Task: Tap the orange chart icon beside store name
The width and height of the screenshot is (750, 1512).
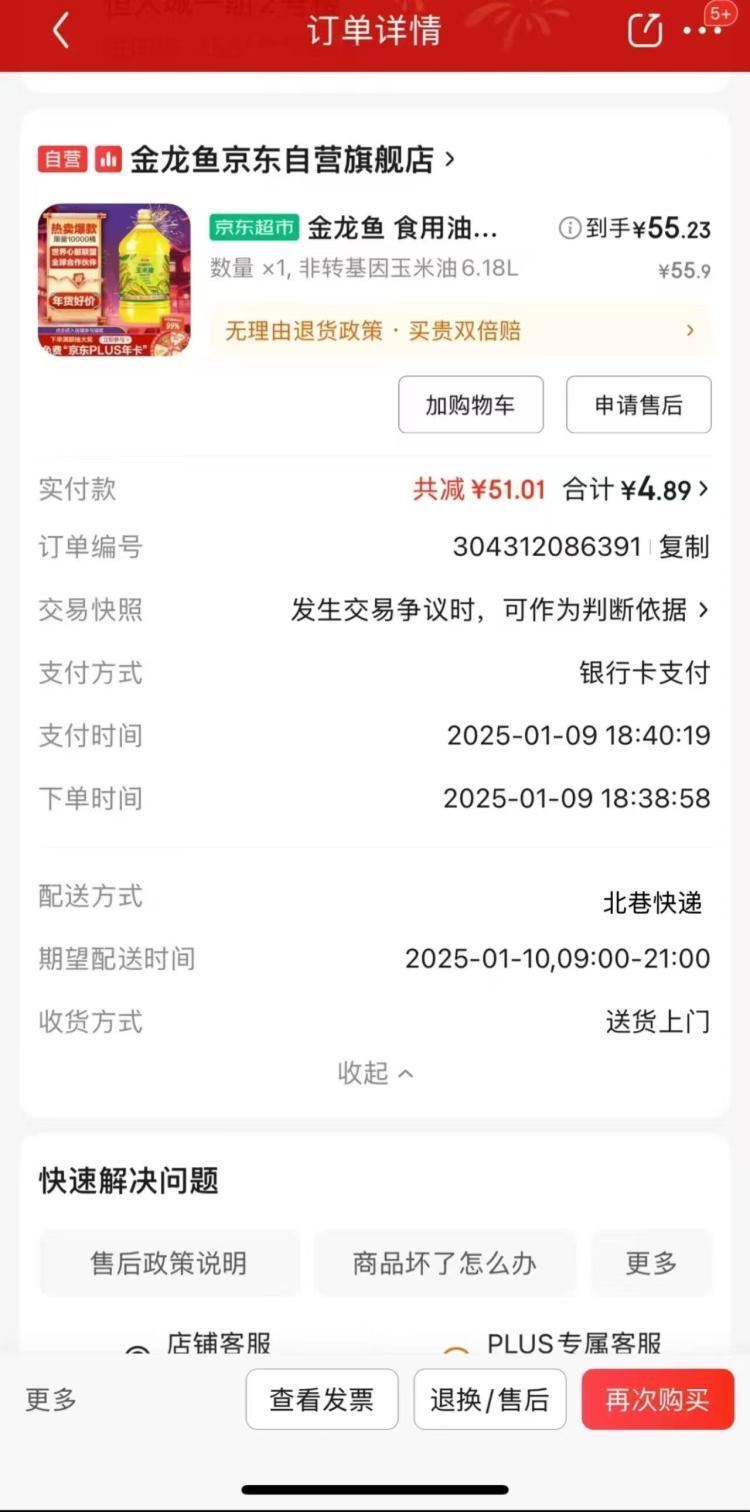Action: click(107, 159)
